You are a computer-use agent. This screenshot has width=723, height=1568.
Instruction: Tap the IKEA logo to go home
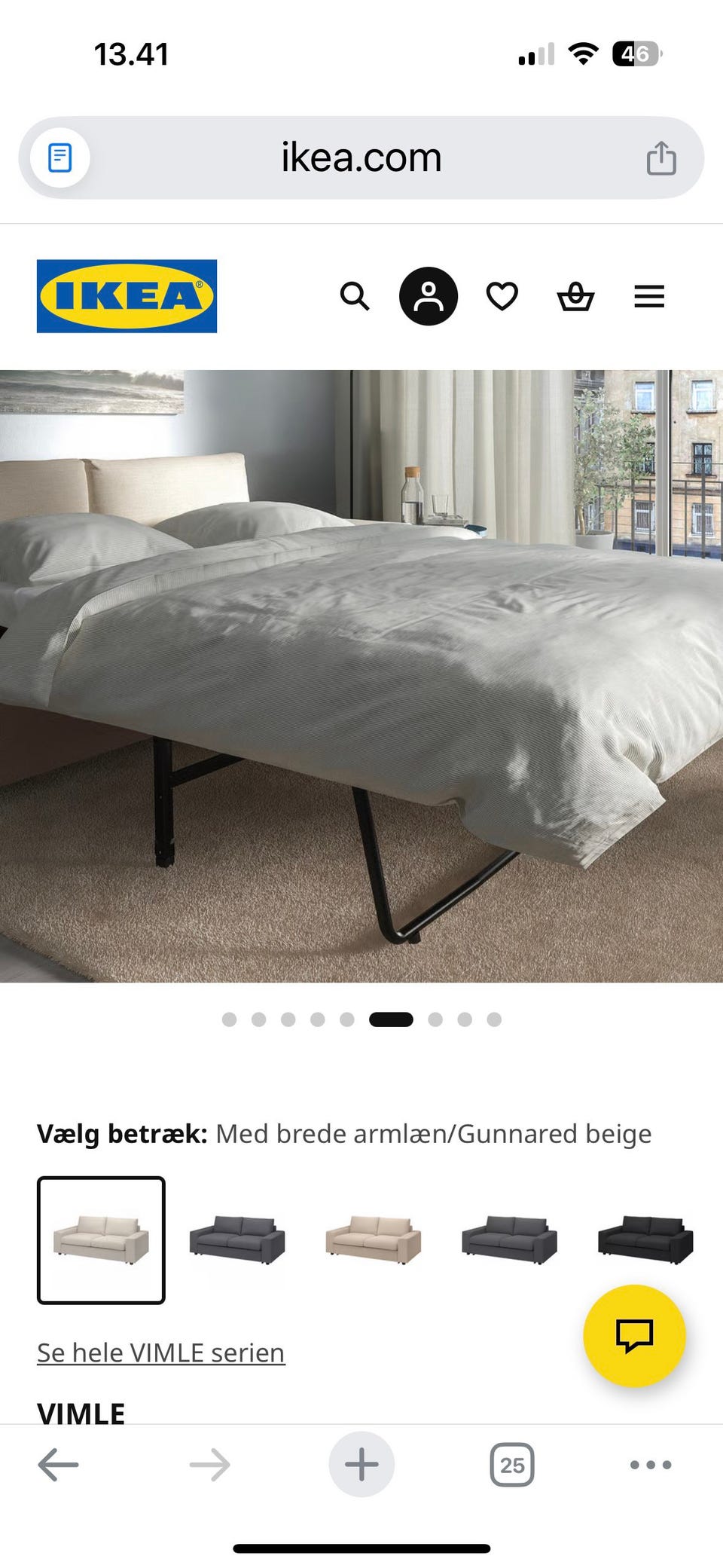coord(125,295)
